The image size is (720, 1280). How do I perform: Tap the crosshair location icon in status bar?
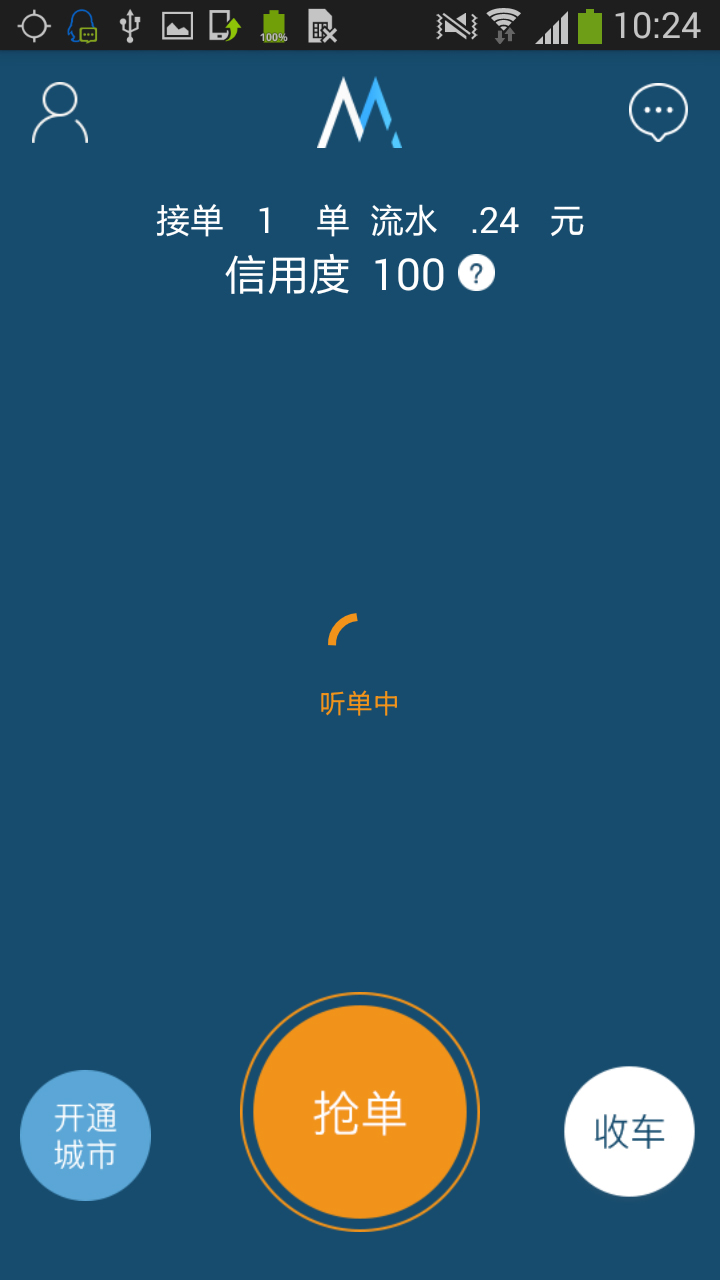[x=35, y=24]
